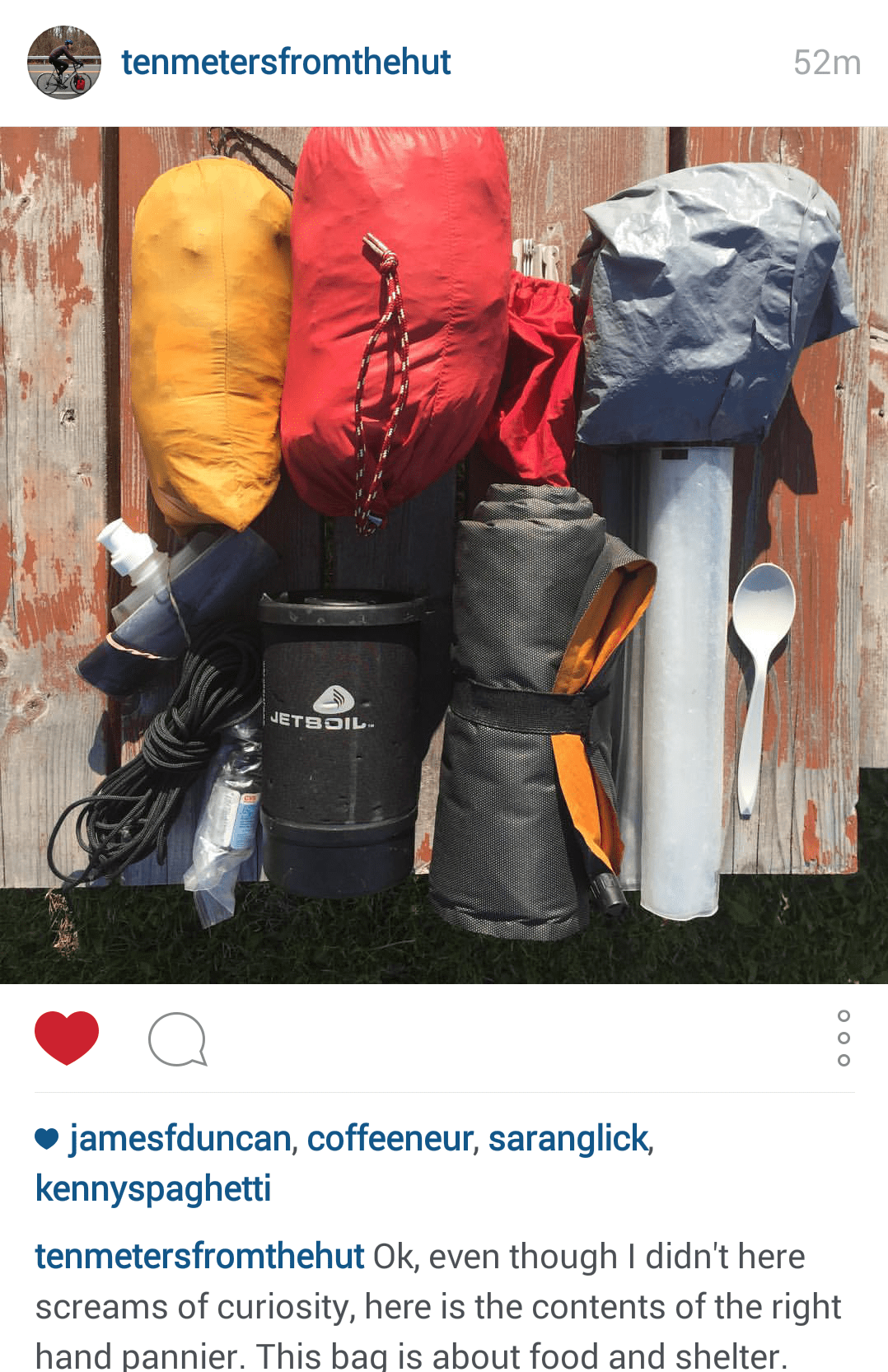Open the camping gear photo

point(444,555)
